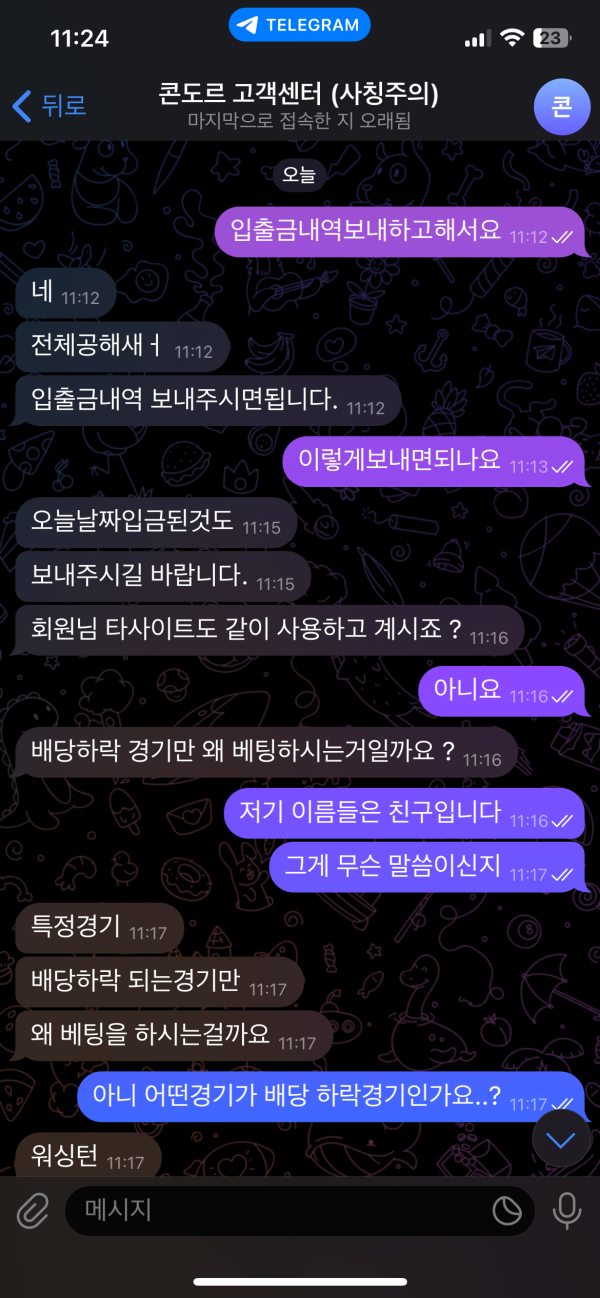
Task: Go back with the 뒤로 button
Action: pyautogui.click(x=48, y=105)
